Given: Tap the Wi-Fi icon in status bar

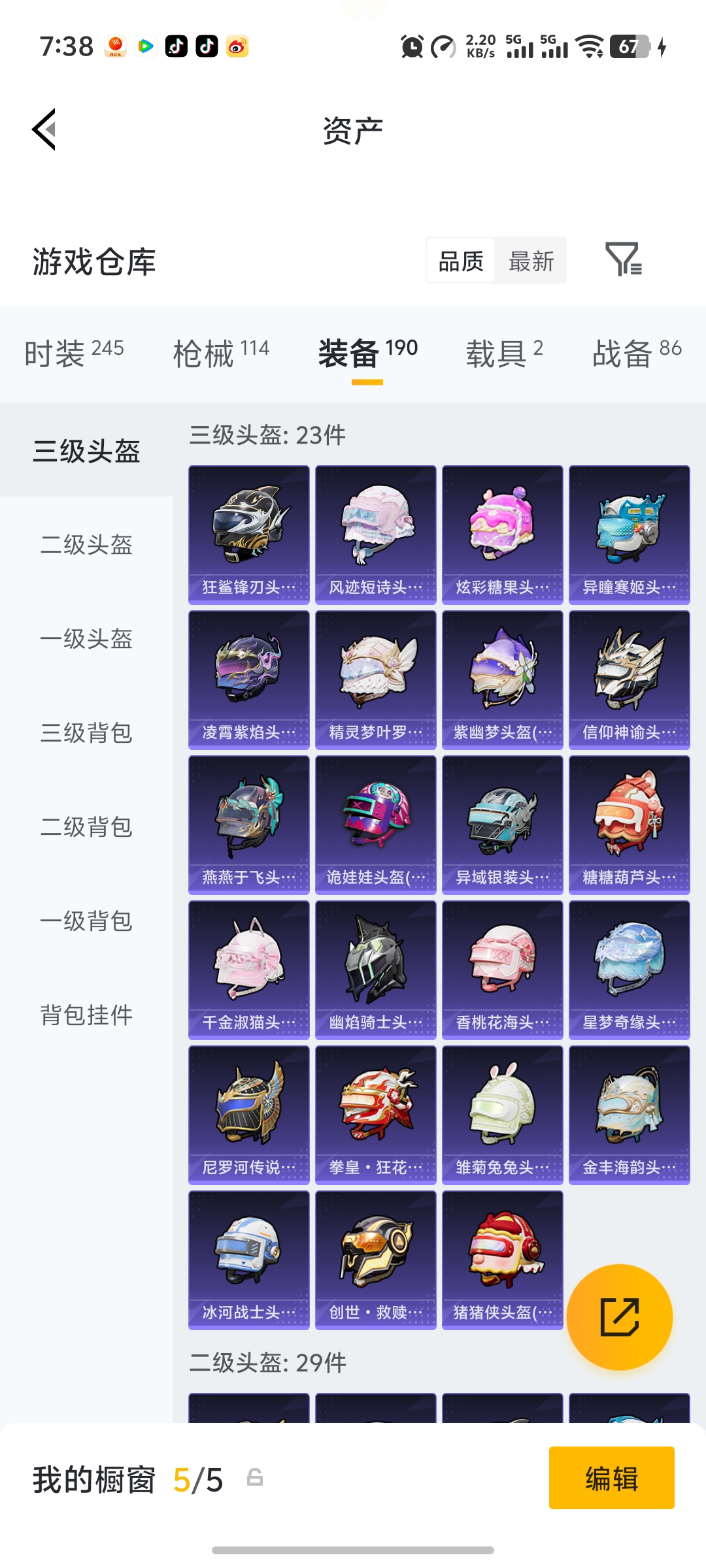Looking at the screenshot, I should [590, 46].
